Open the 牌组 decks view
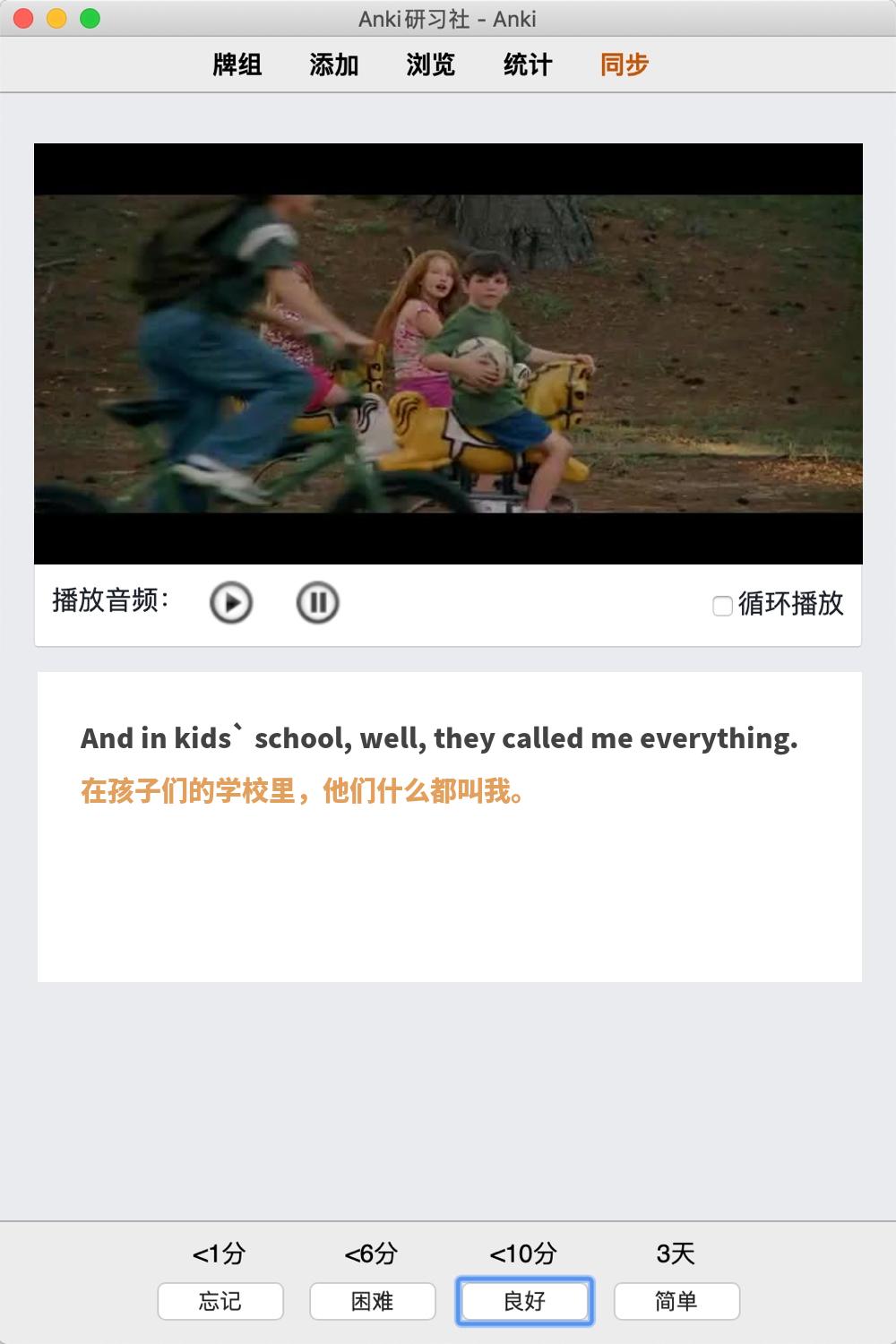Viewport: 896px width, 1344px height. point(237,65)
